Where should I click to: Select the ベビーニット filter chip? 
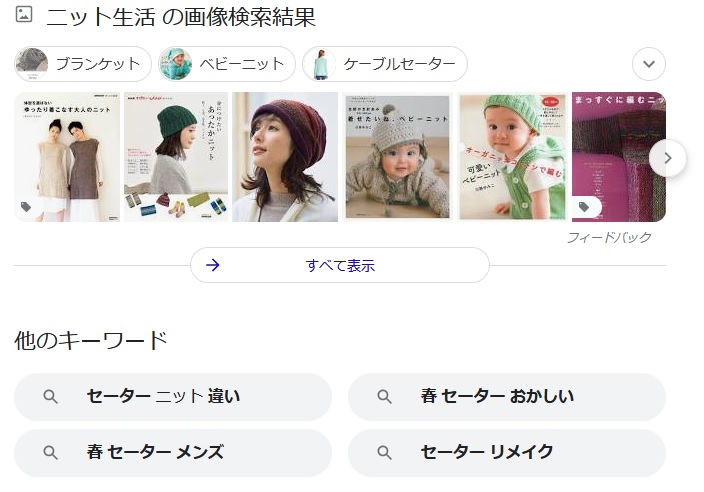coord(227,64)
